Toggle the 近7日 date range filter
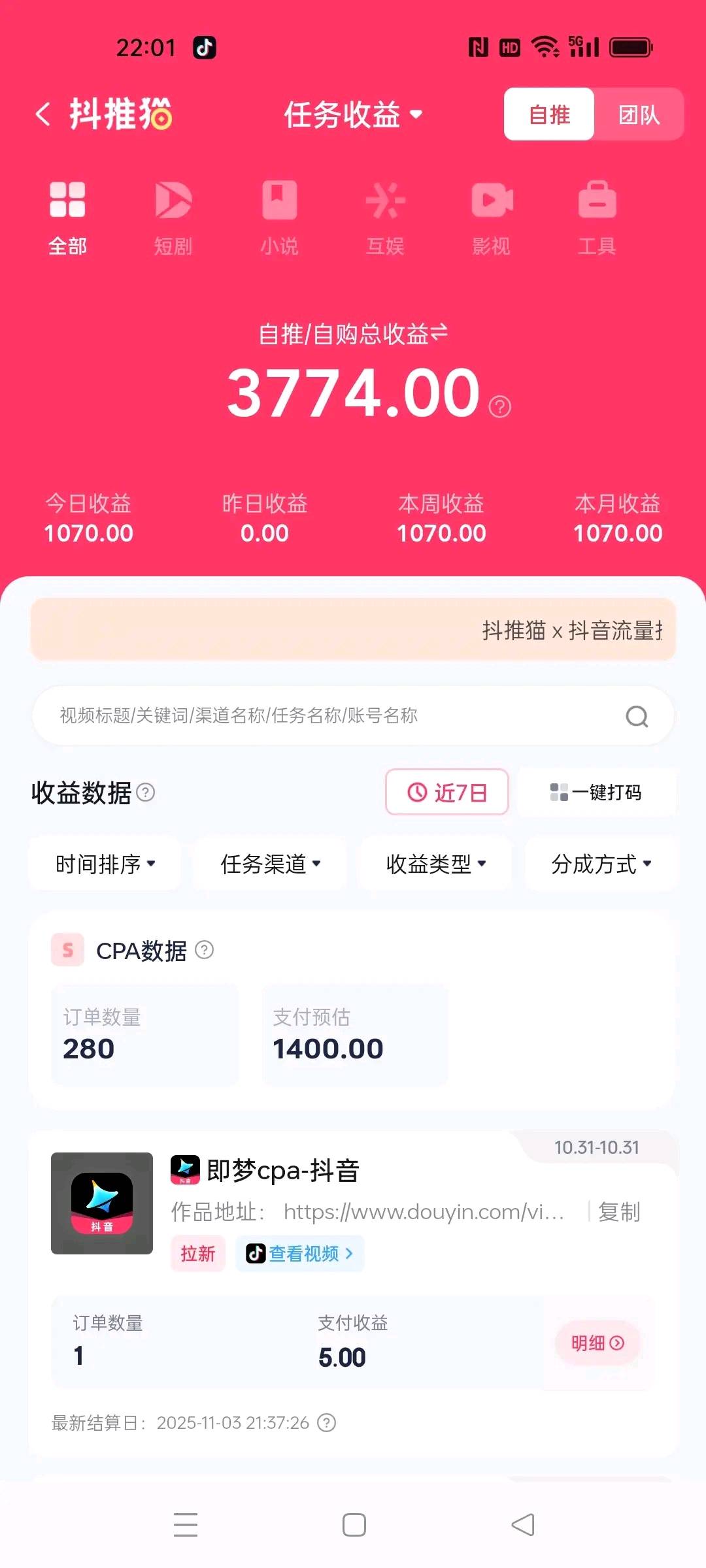 point(446,792)
